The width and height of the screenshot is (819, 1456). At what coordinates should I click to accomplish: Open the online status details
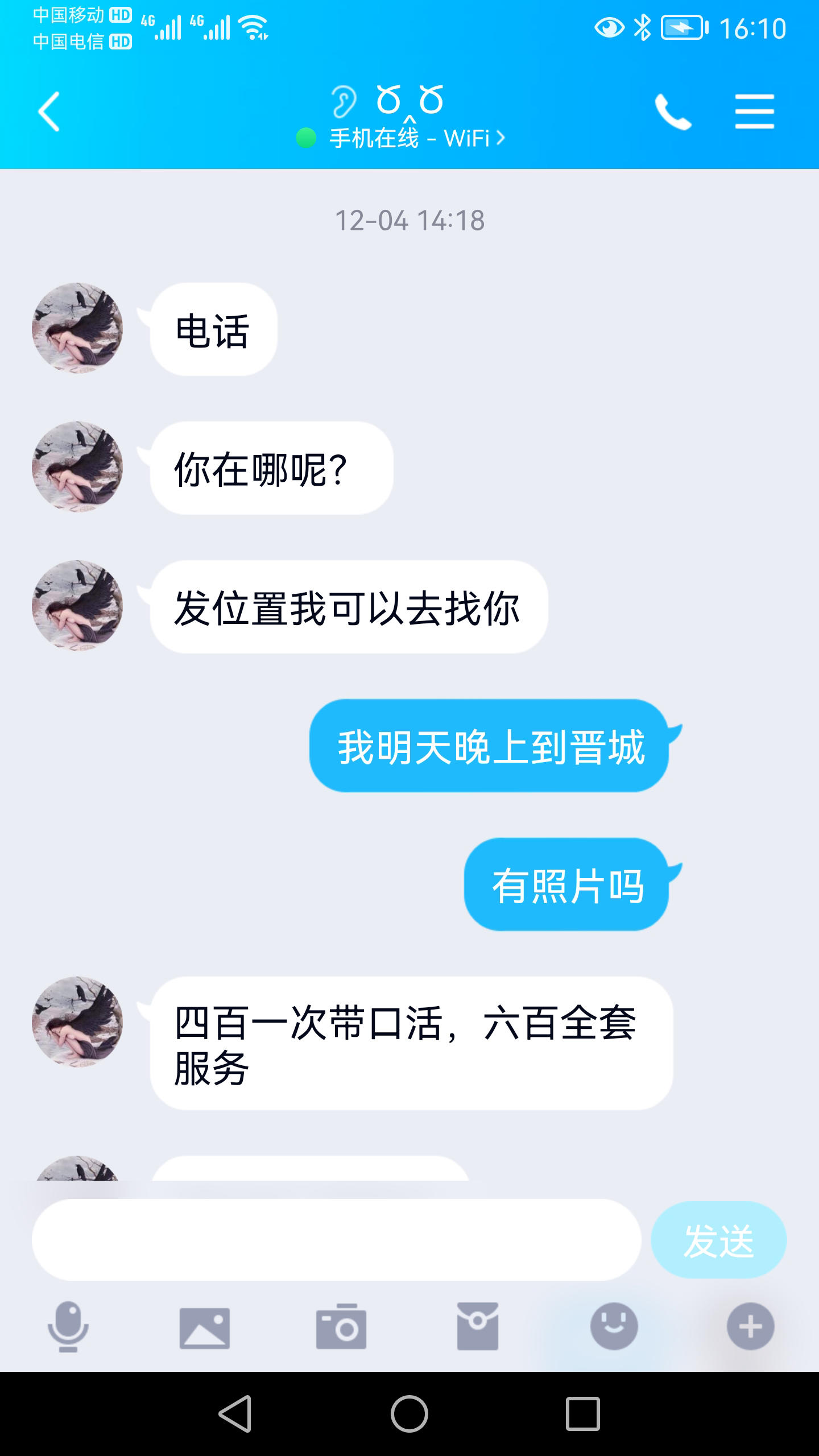click(400, 138)
